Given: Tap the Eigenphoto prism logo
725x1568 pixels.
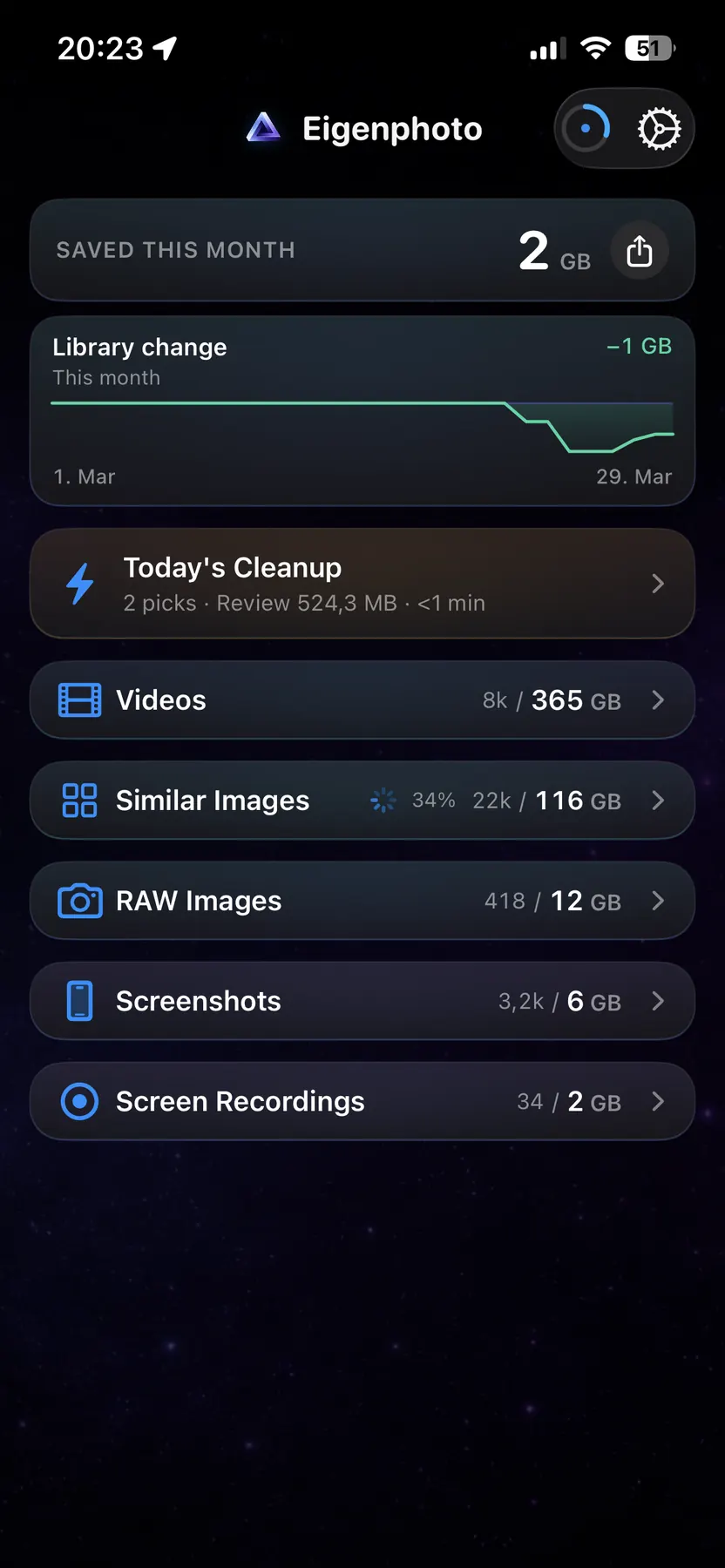Looking at the screenshot, I should 263,127.
